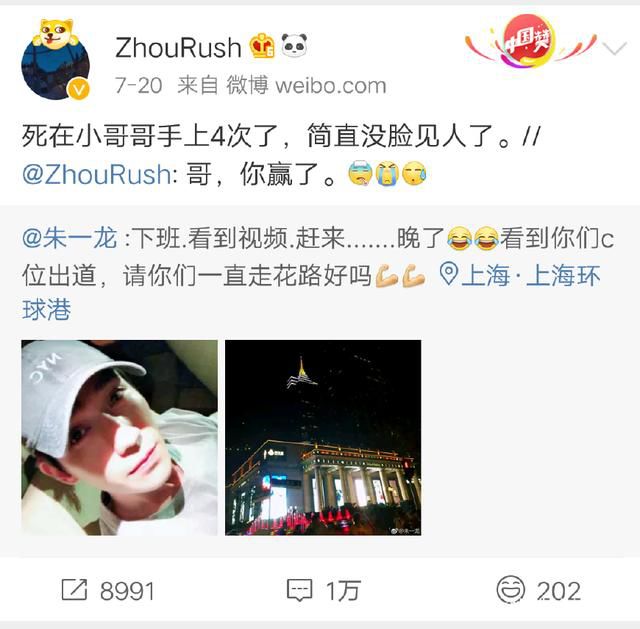
Task: View the selfie photo with white cap
Action: [x=119, y=437]
